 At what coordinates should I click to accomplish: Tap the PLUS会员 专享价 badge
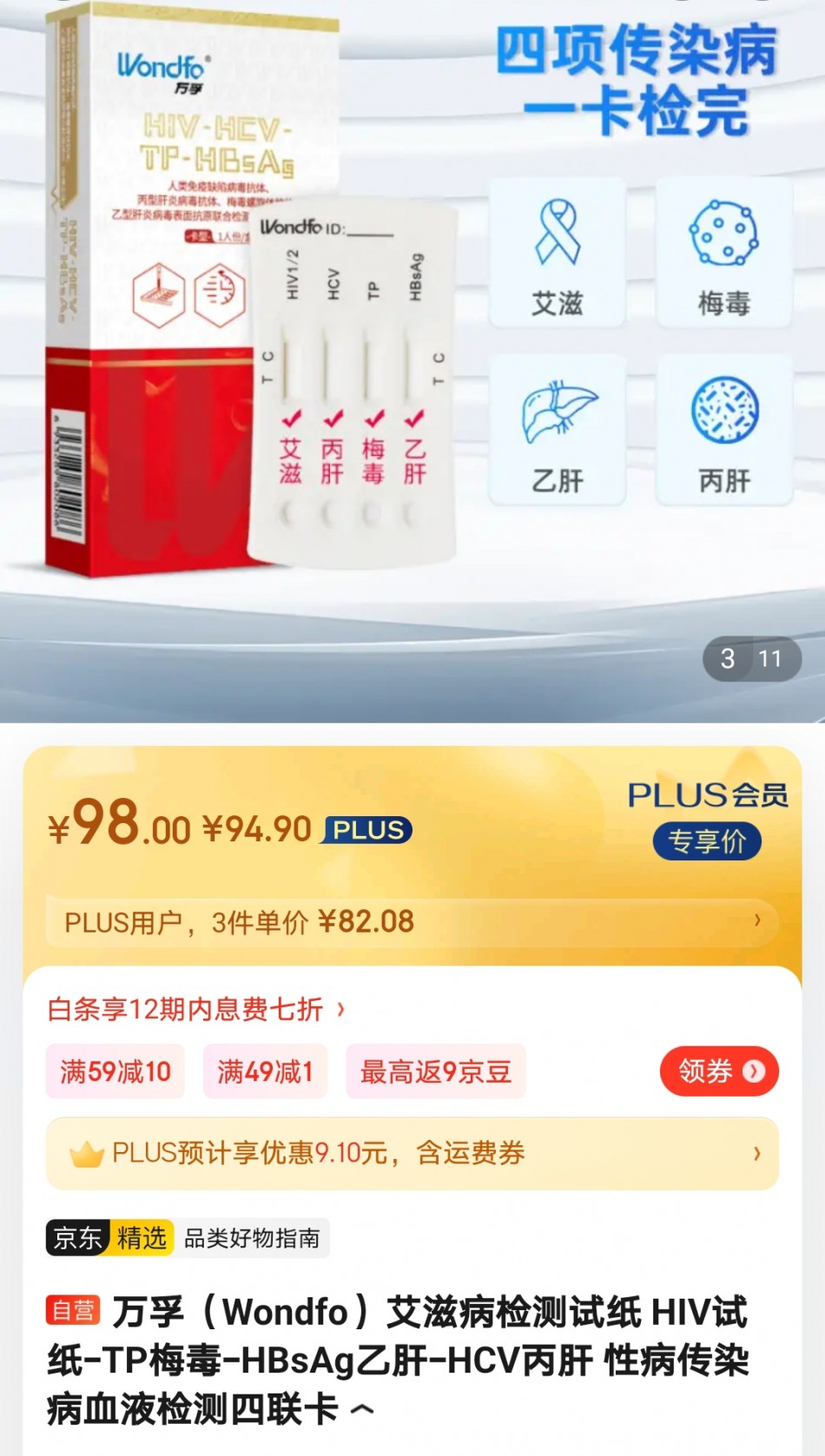point(708,819)
